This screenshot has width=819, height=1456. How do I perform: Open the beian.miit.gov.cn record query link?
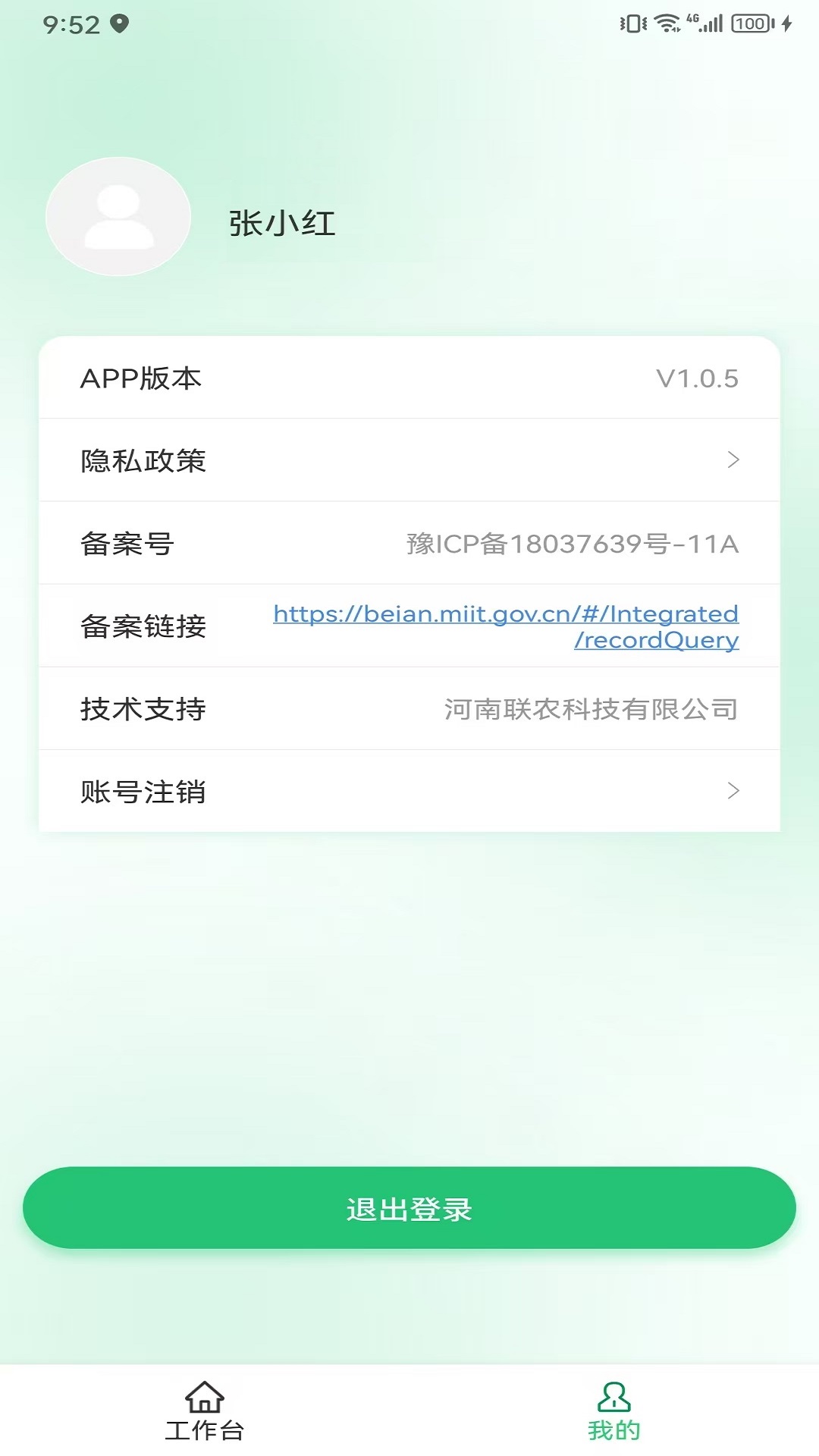point(505,626)
